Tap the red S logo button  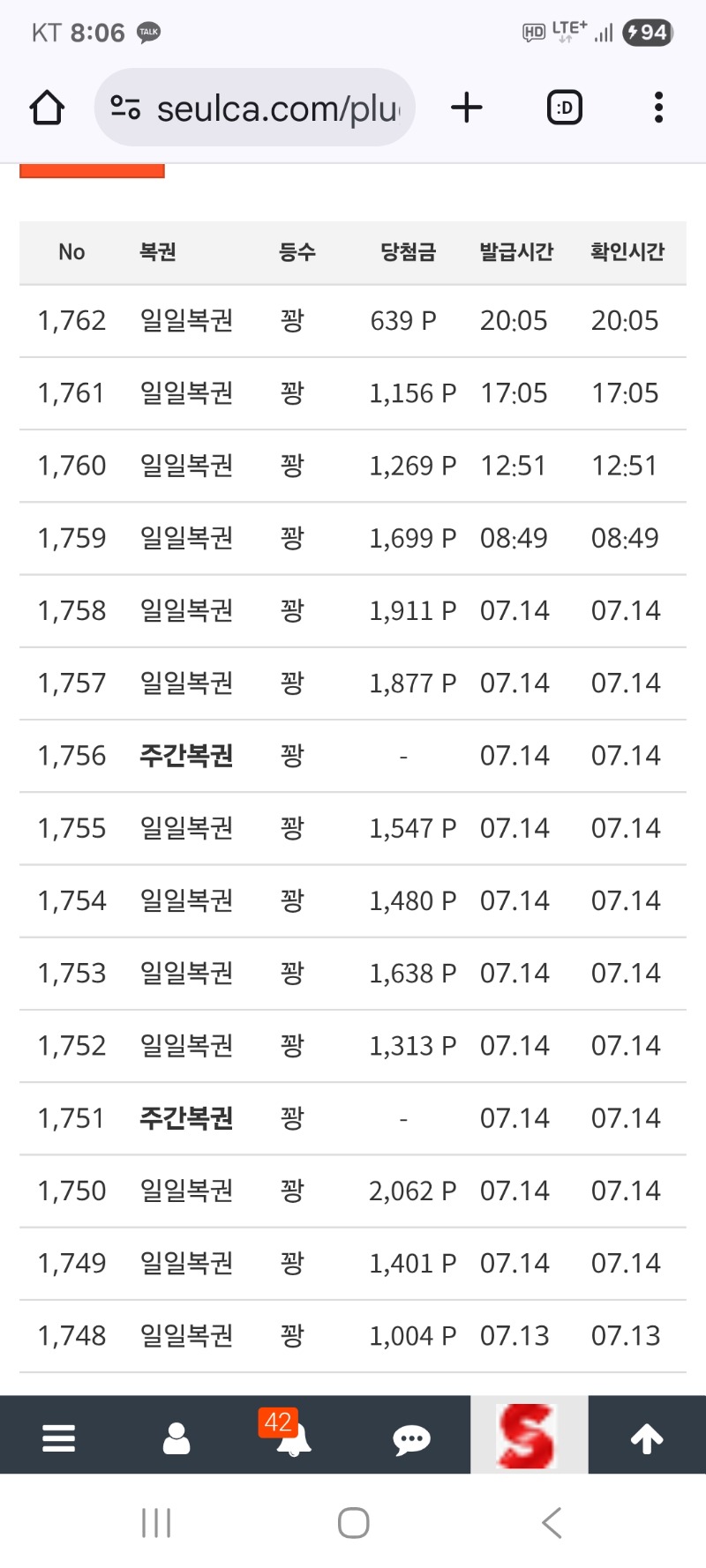529,1436
